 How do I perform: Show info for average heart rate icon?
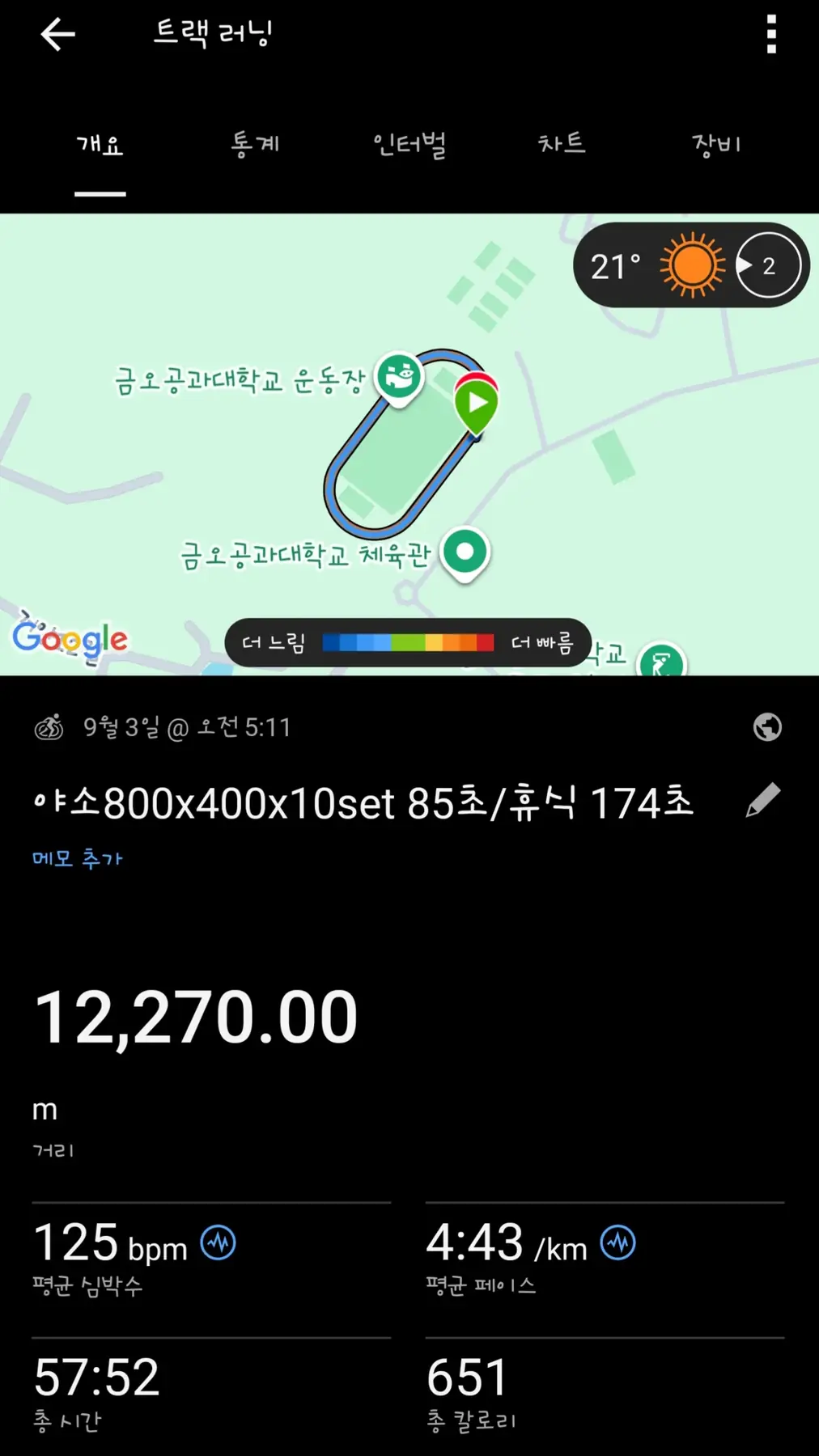click(219, 1242)
